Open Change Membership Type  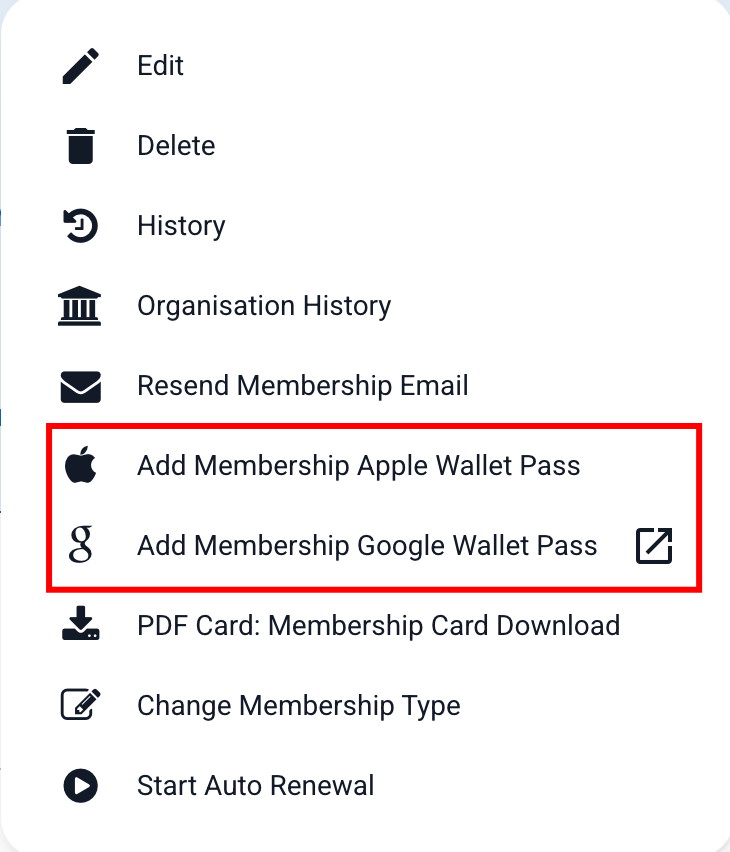tap(298, 706)
